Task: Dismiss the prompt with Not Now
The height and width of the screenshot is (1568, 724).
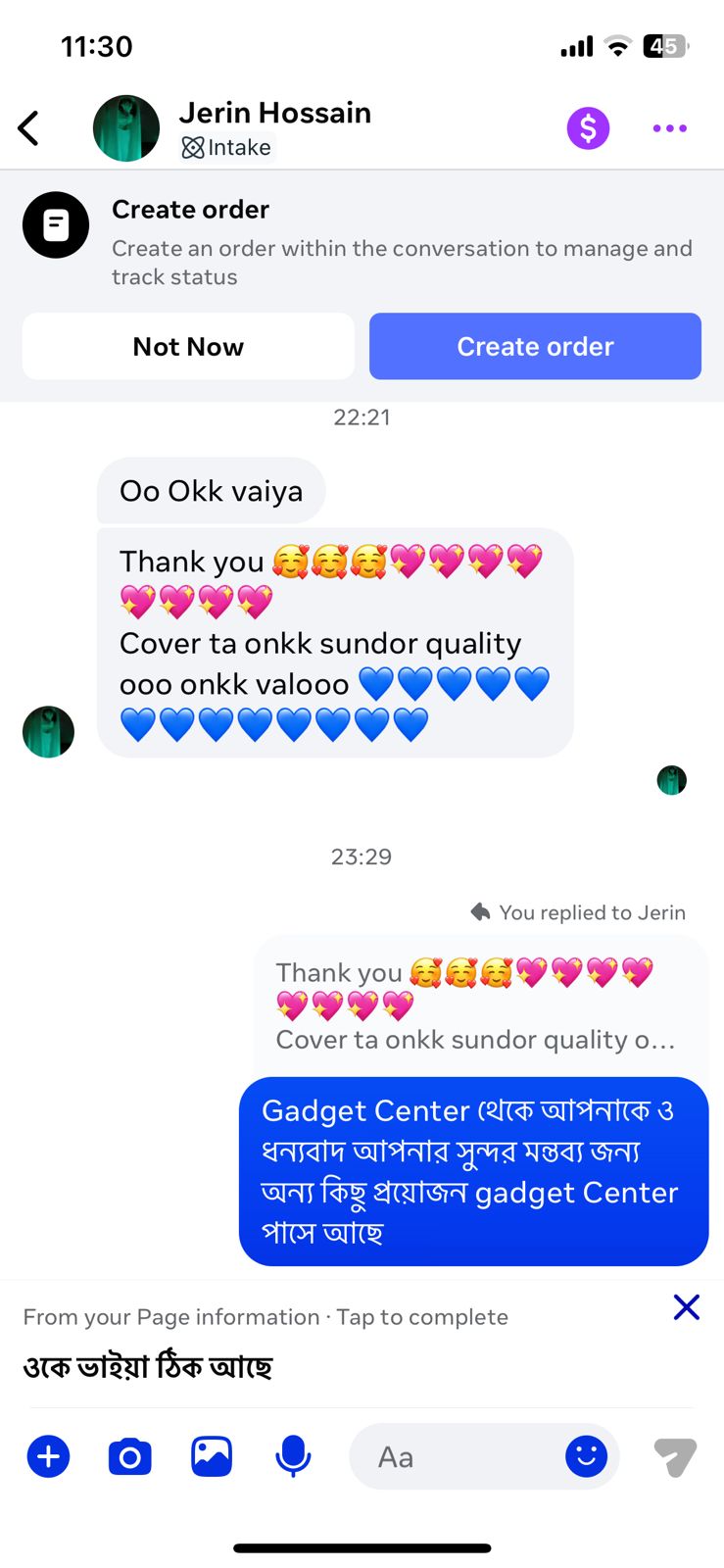Action: point(188,346)
